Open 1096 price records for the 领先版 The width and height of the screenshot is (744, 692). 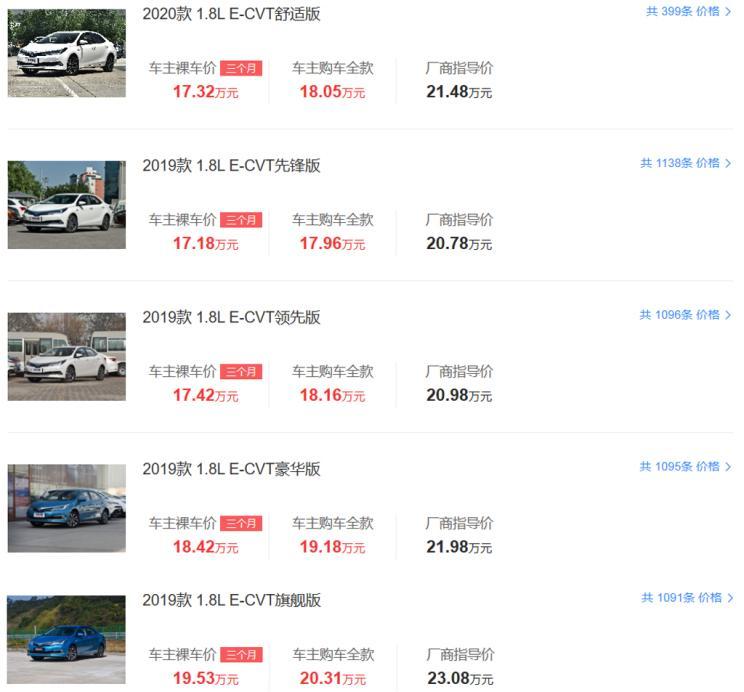pyautogui.click(x=685, y=315)
